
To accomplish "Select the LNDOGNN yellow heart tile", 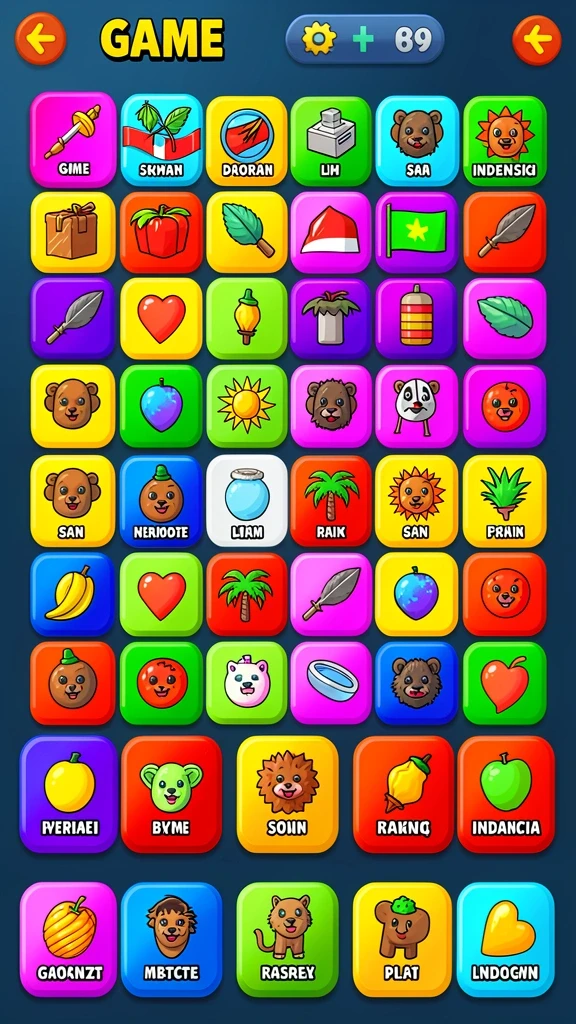I will pos(505,939).
